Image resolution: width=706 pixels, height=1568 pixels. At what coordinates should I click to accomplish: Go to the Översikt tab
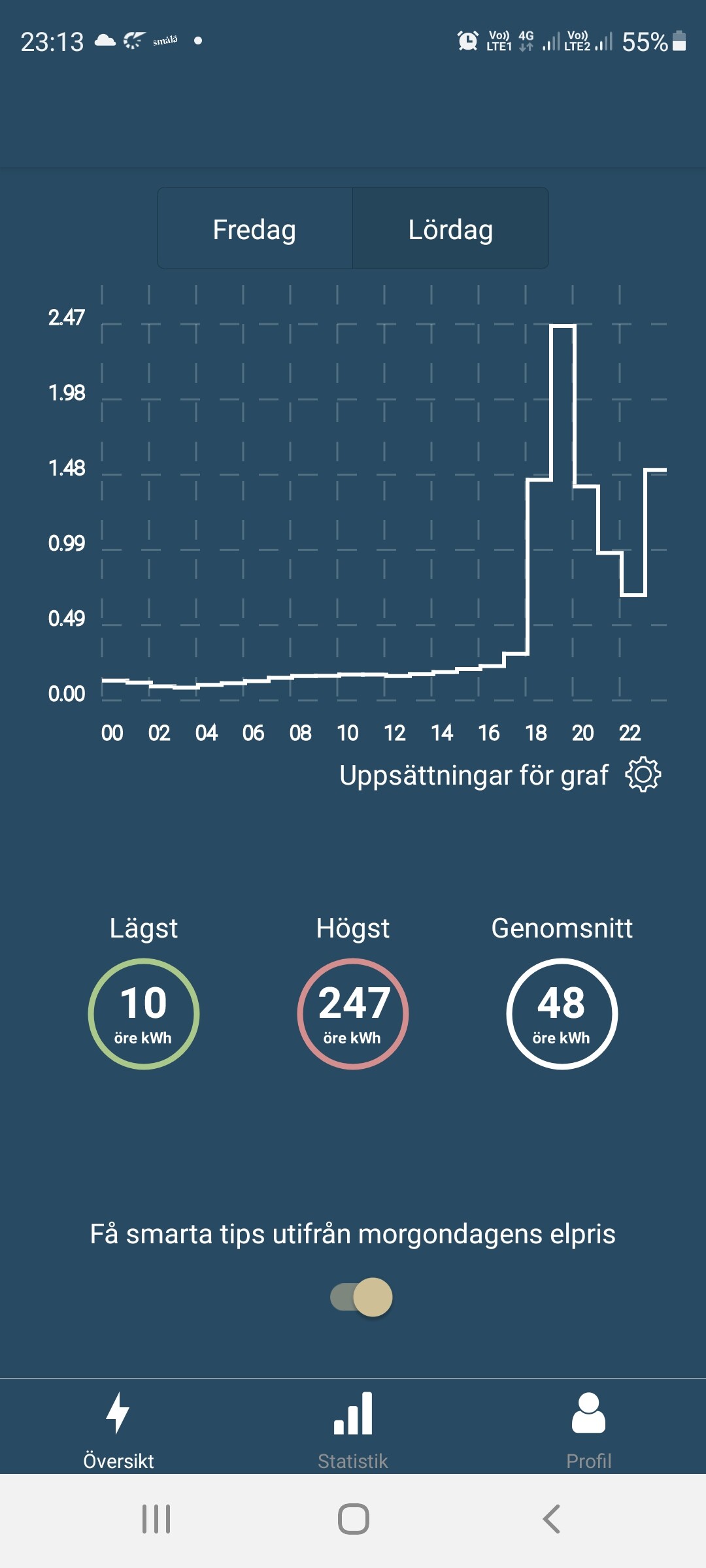point(118,1429)
